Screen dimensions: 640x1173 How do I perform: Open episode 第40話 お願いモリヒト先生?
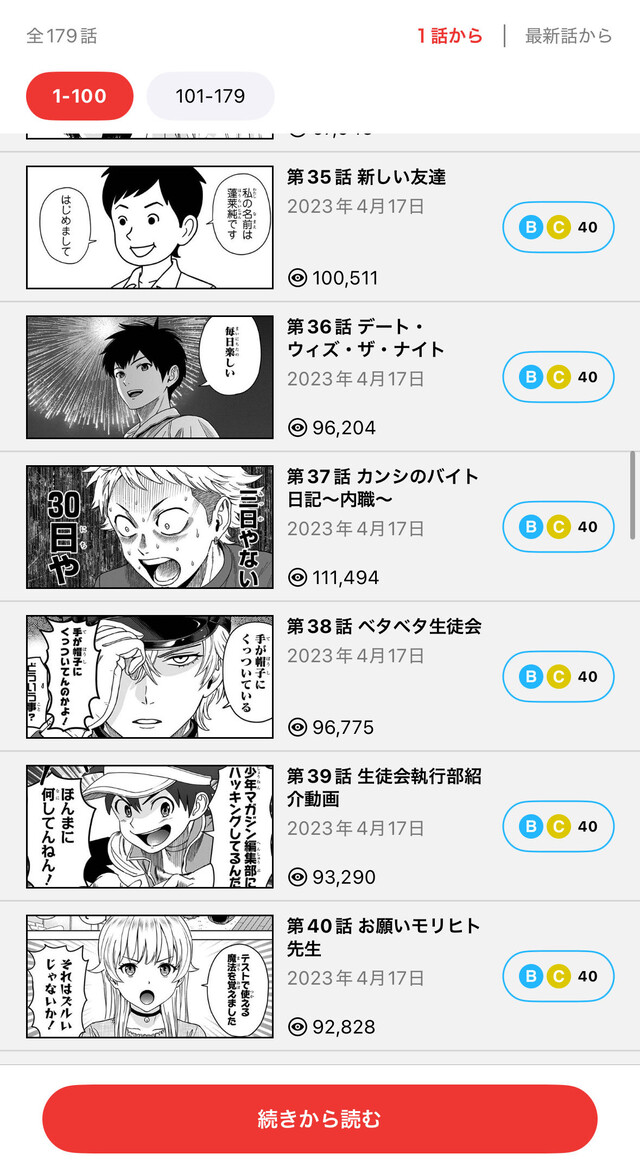pos(320,976)
